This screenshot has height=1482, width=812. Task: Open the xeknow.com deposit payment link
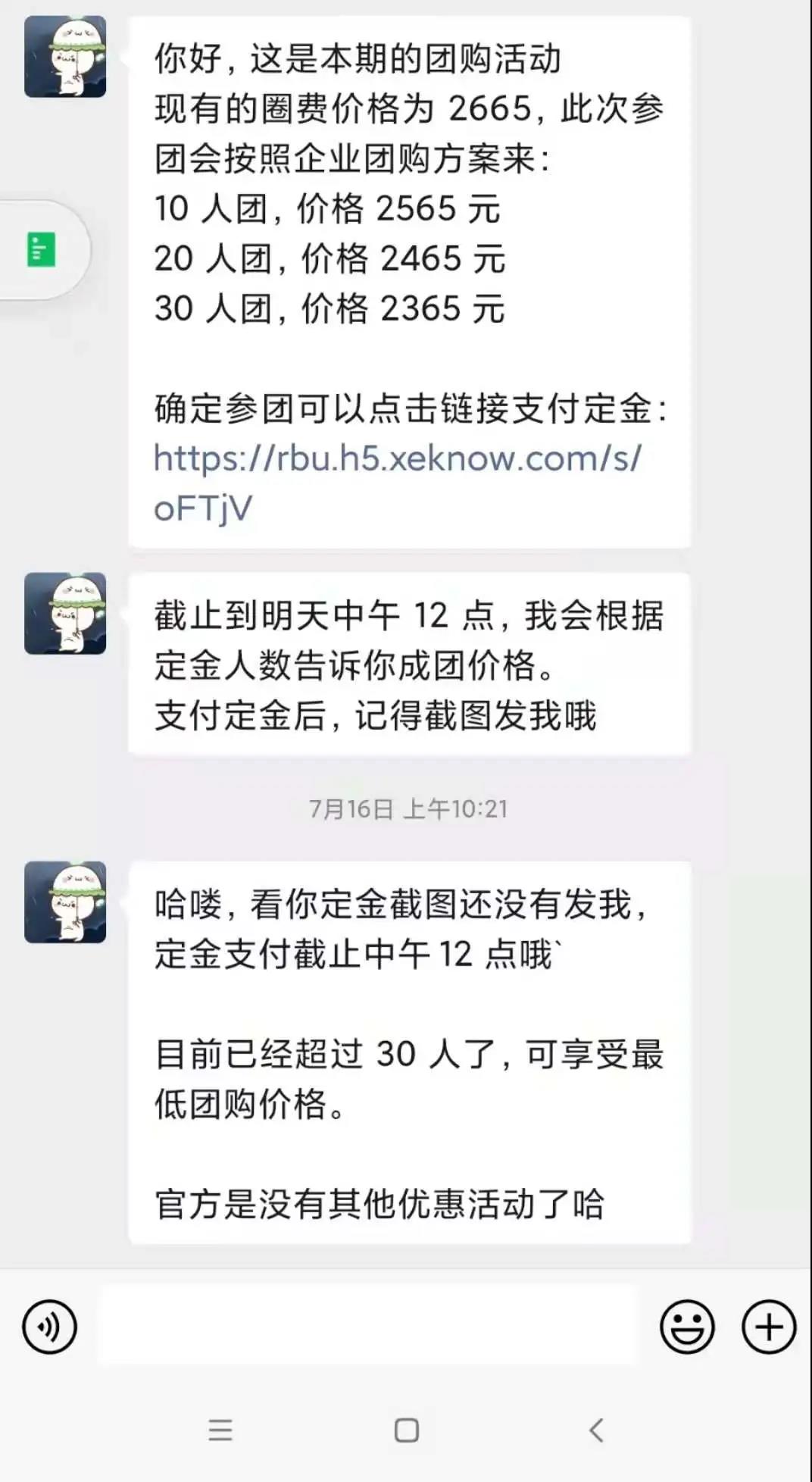(x=396, y=460)
